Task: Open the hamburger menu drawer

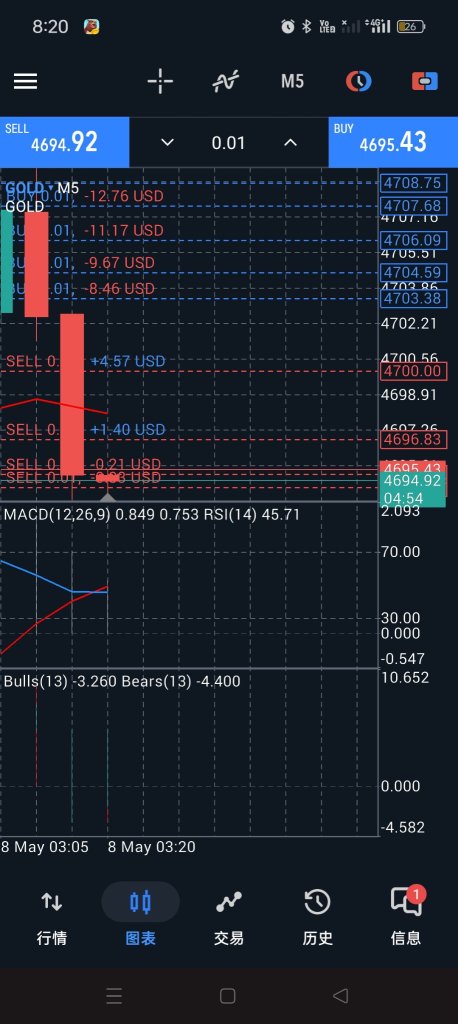Action: [25, 82]
